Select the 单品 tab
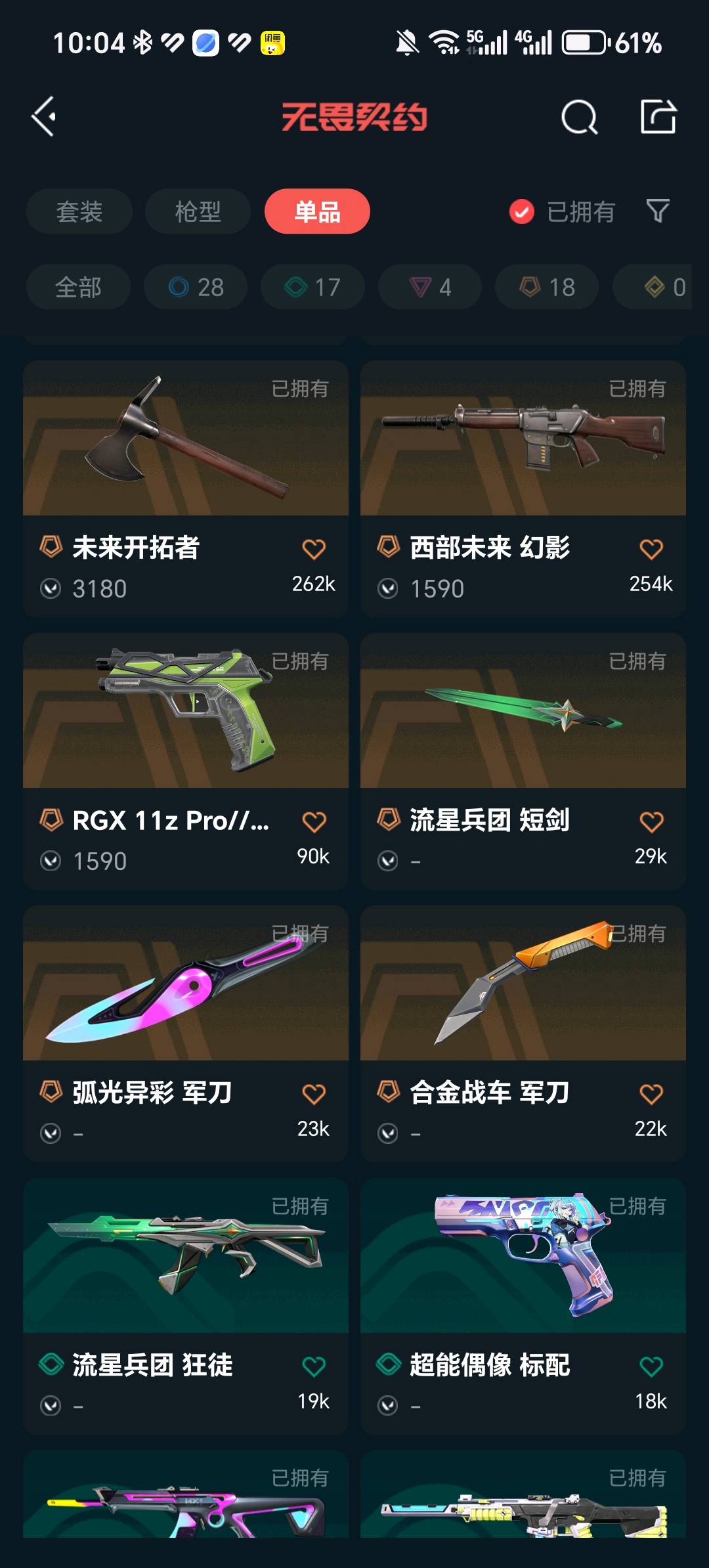This screenshot has width=709, height=1568. point(317,211)
